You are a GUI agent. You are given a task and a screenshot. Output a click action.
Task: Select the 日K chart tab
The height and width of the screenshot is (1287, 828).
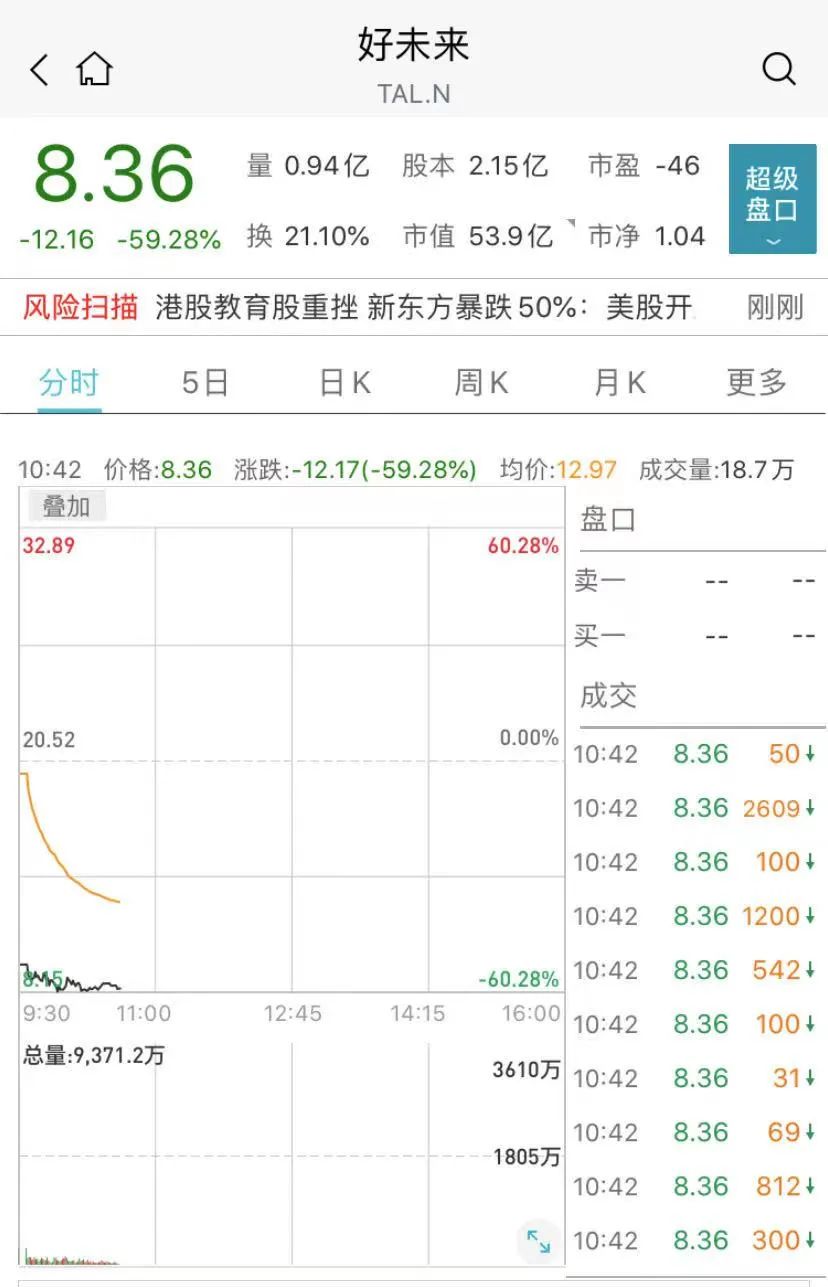point(344,382)
